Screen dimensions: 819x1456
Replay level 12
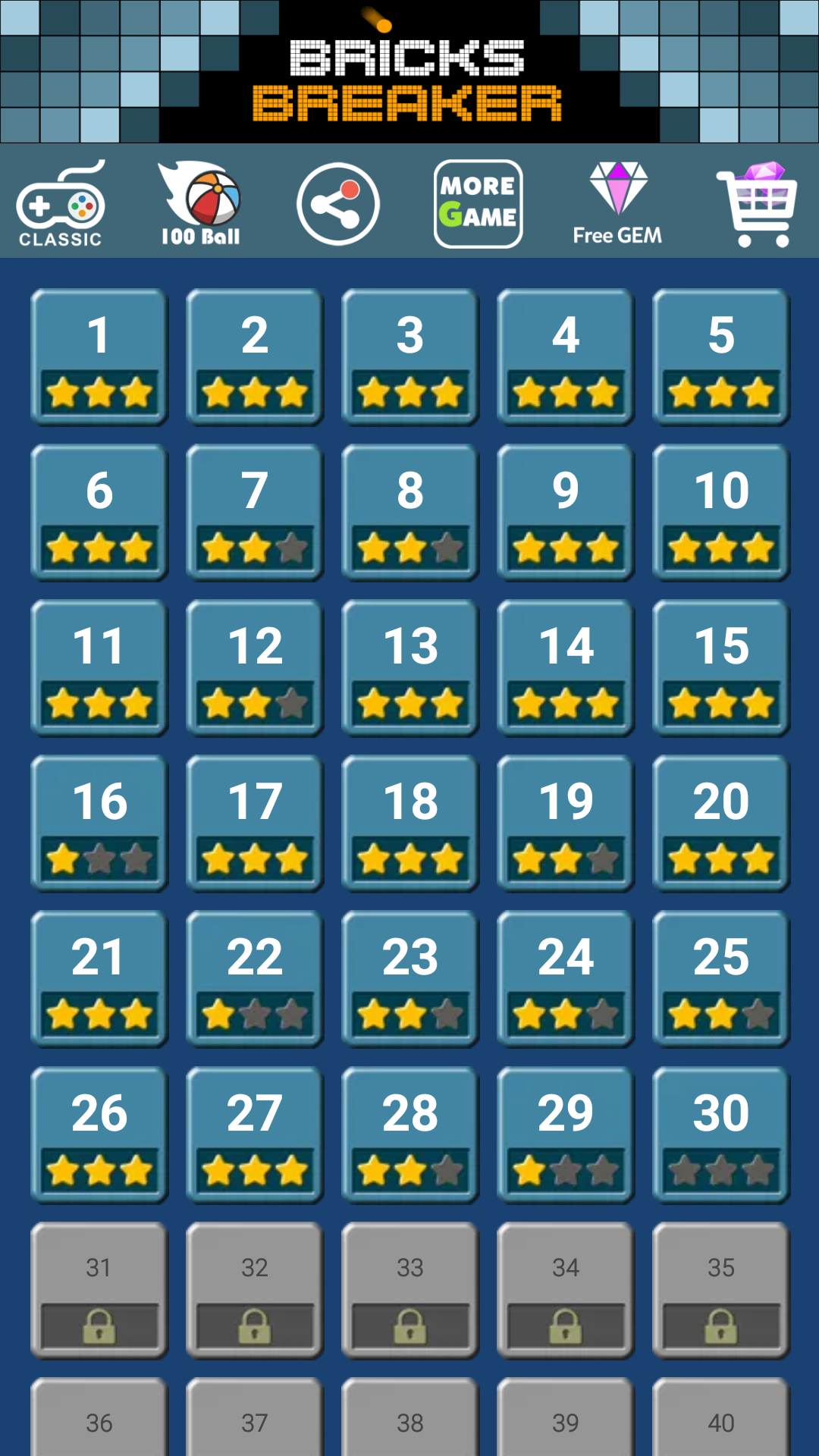point(255,668)
